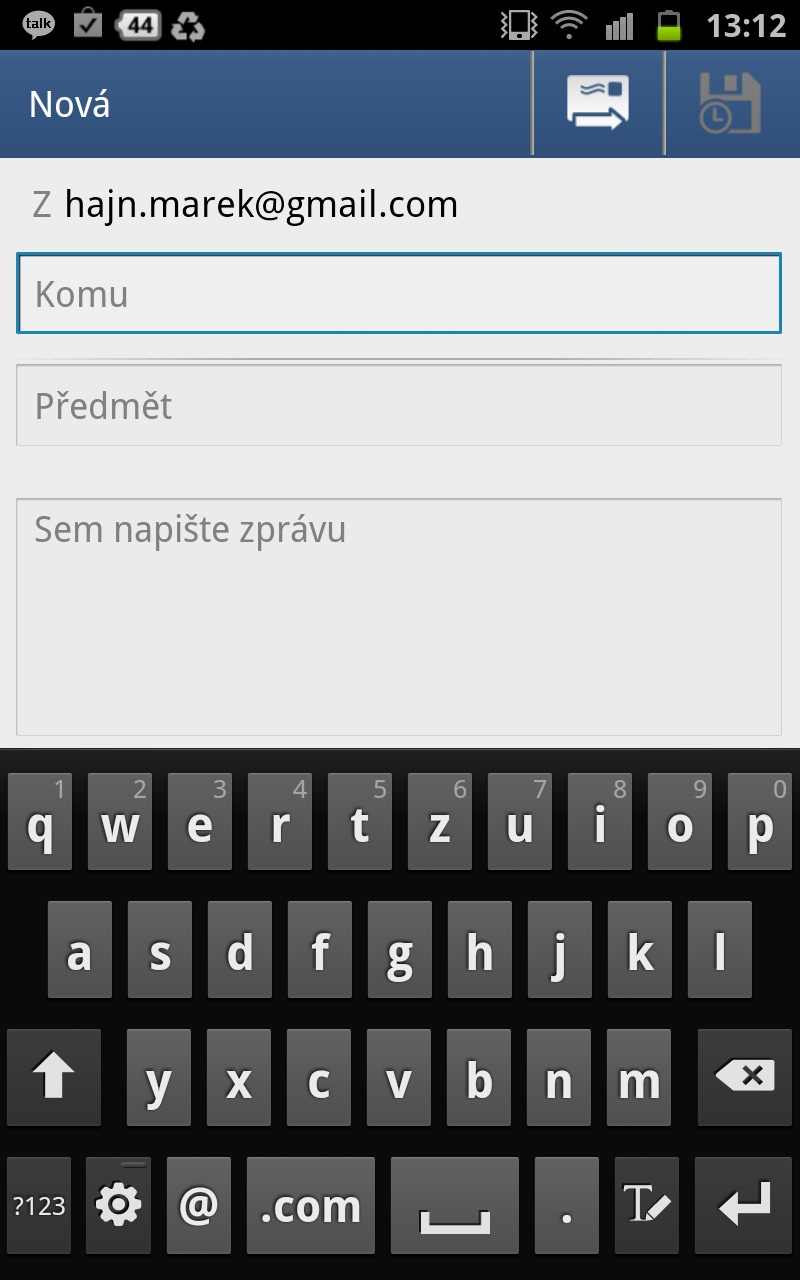
Task: Tap the sender address hajn.marek@gmail.com
Action: [261, 204]
